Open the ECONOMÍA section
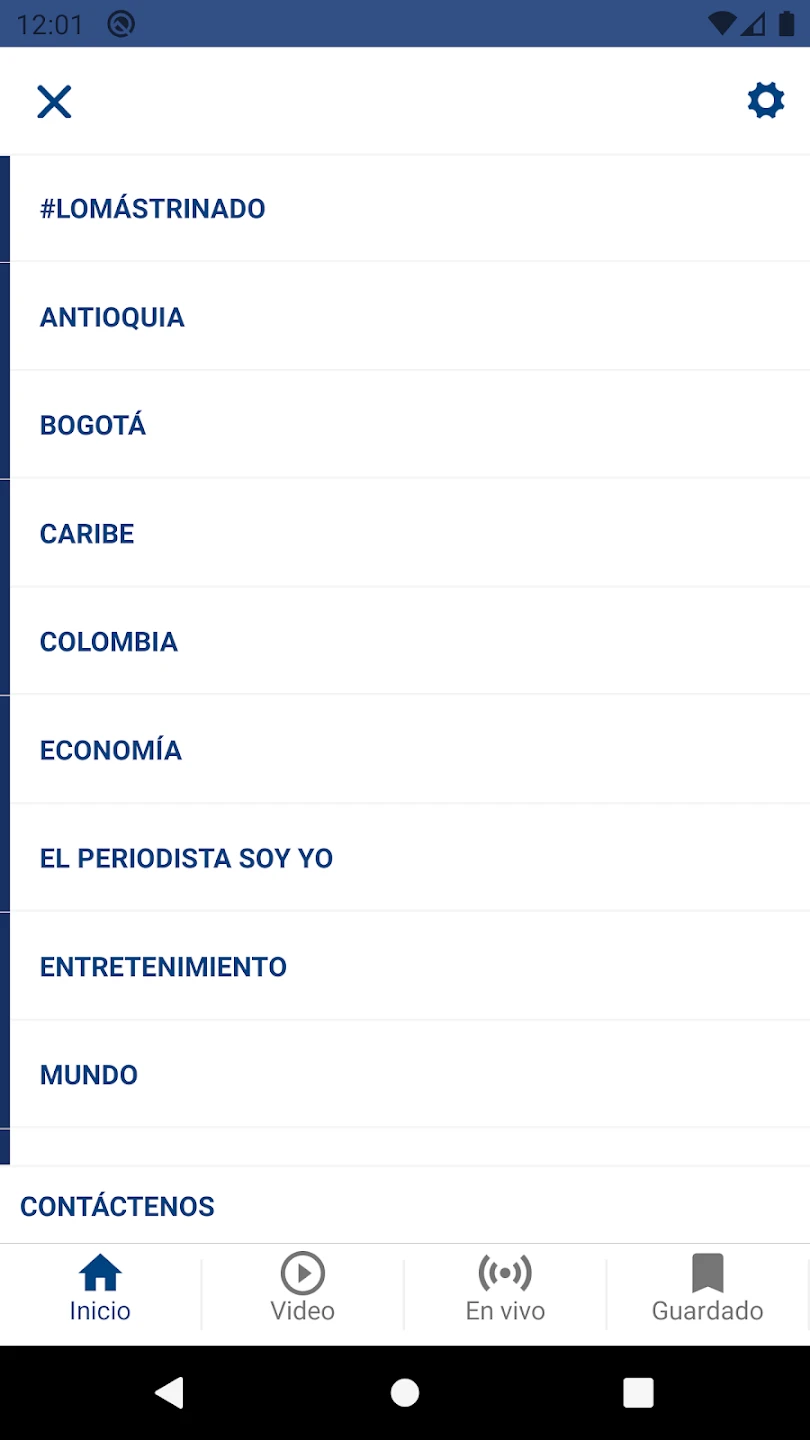Image resolution: width=810 pixels, height=1440 pixels. tap(111, 750)
